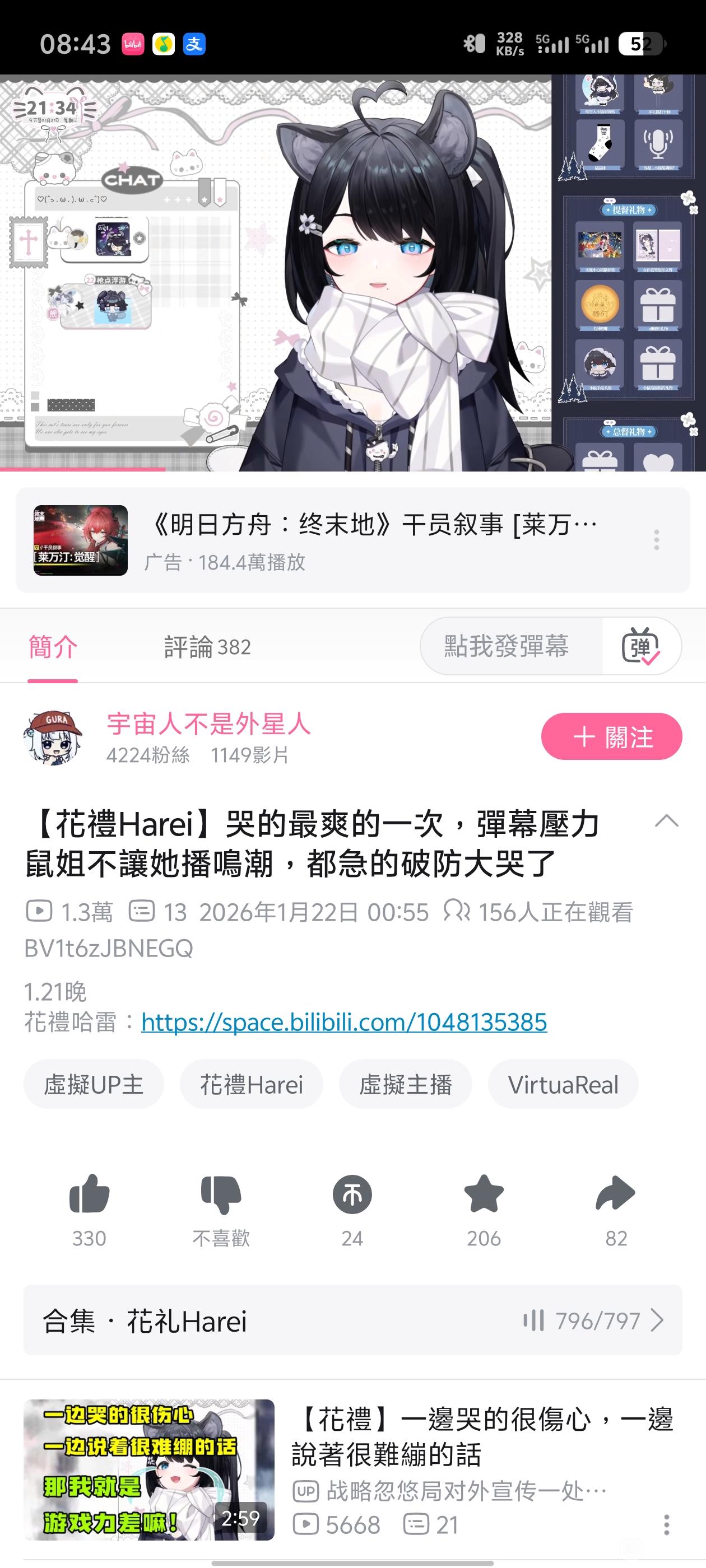Open the 花禮Harei tag chip
The image size is (706, 1568).
pos(251,1085)
